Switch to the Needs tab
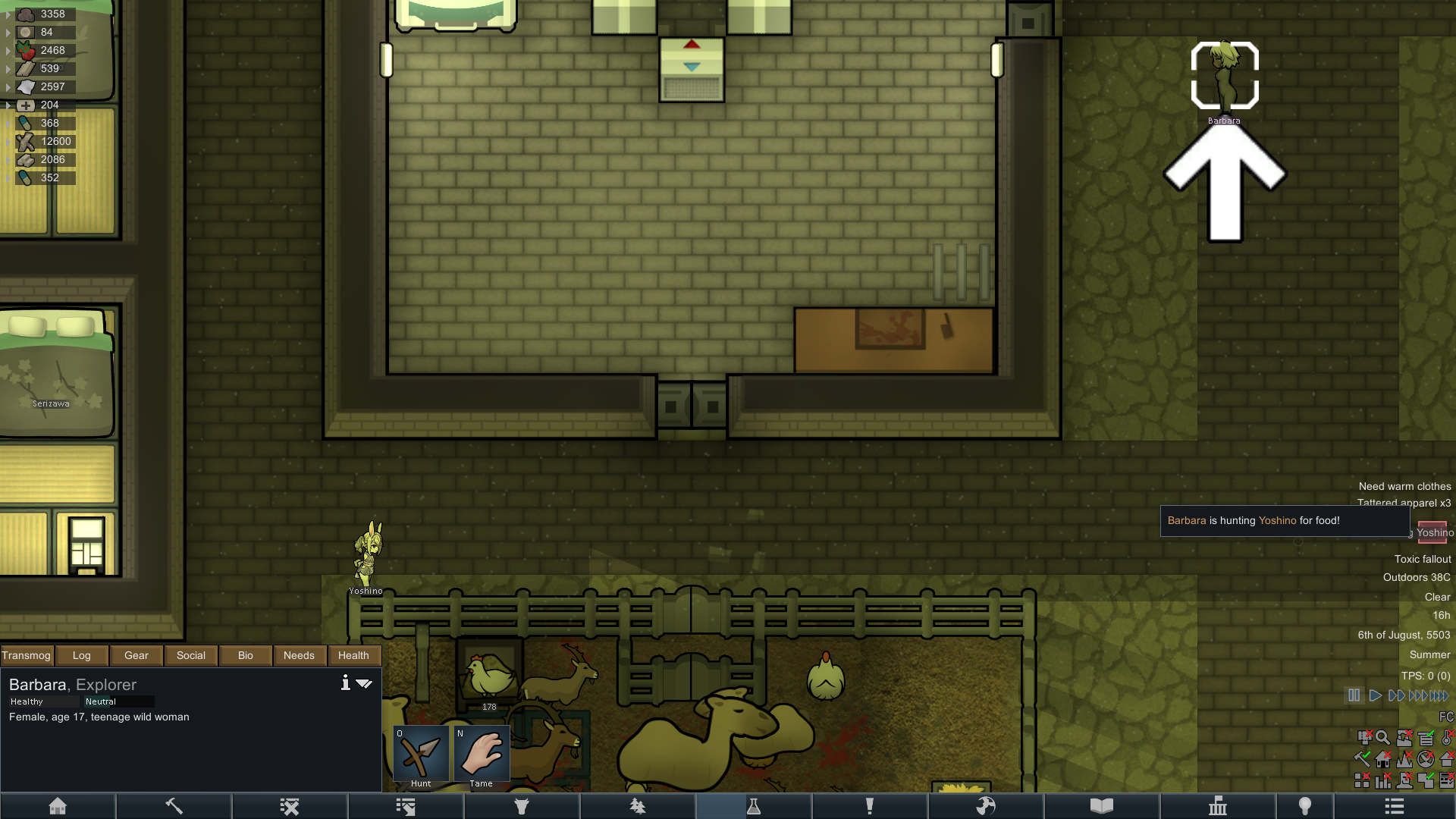 299,655
